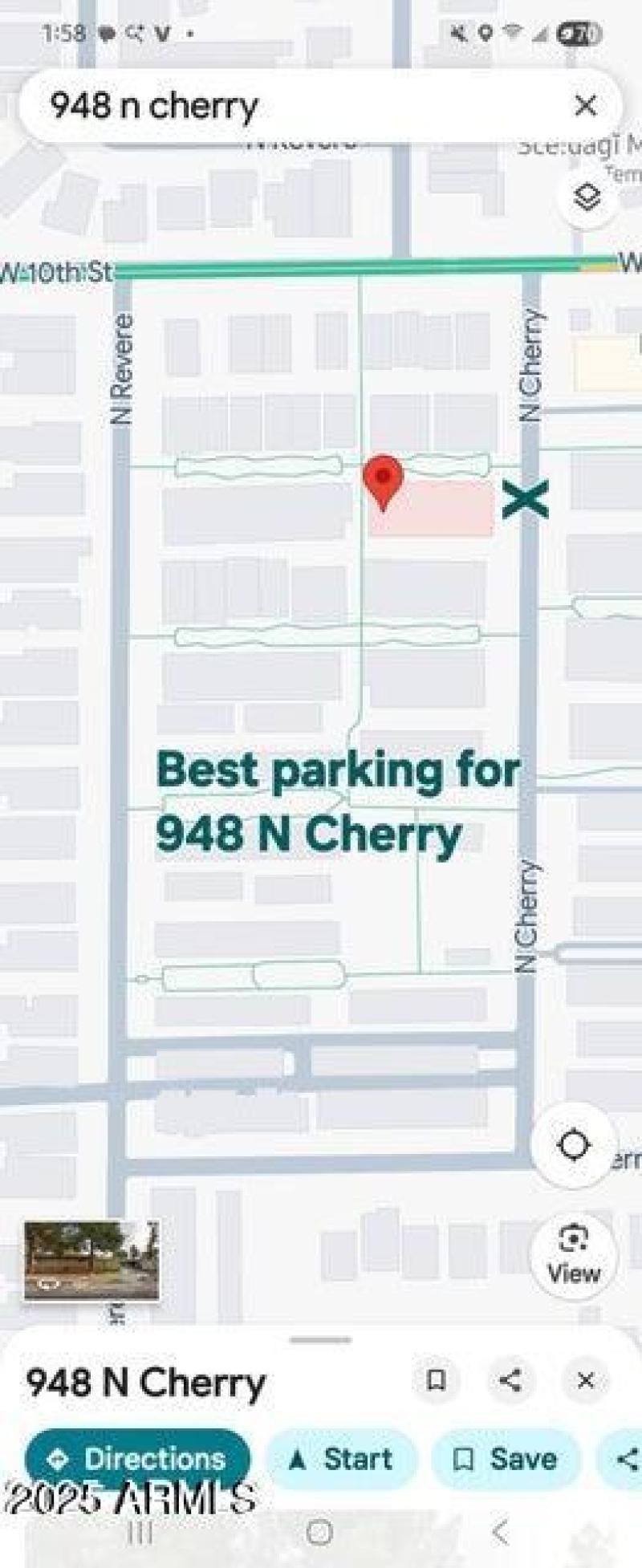Image resolution: width=642 pixels, height=1568 pixels.
Task: Open the Street View photo thumbnail
Action: [91, 1260]
